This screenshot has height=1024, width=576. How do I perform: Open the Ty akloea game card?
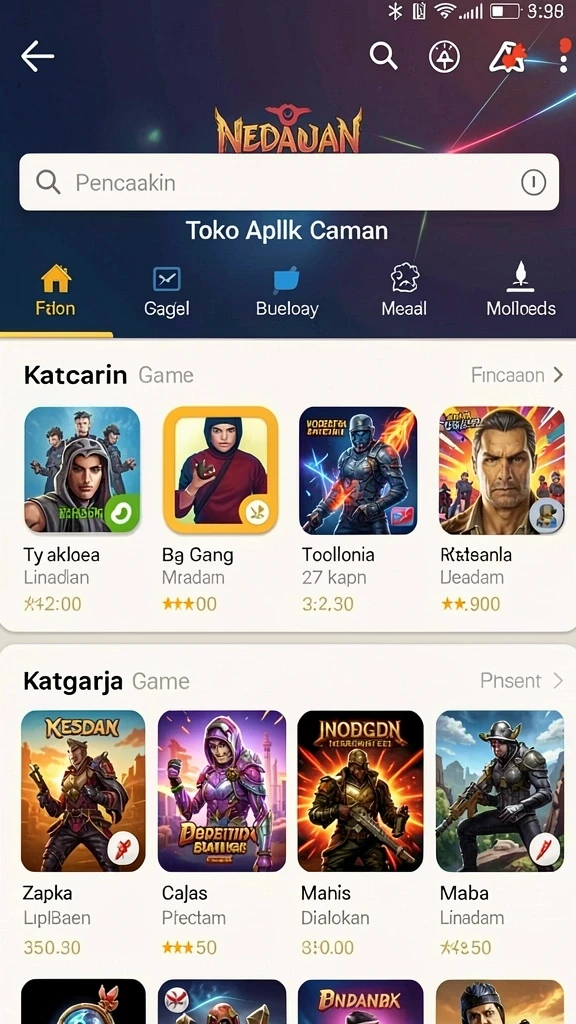[x=82, y=509]
